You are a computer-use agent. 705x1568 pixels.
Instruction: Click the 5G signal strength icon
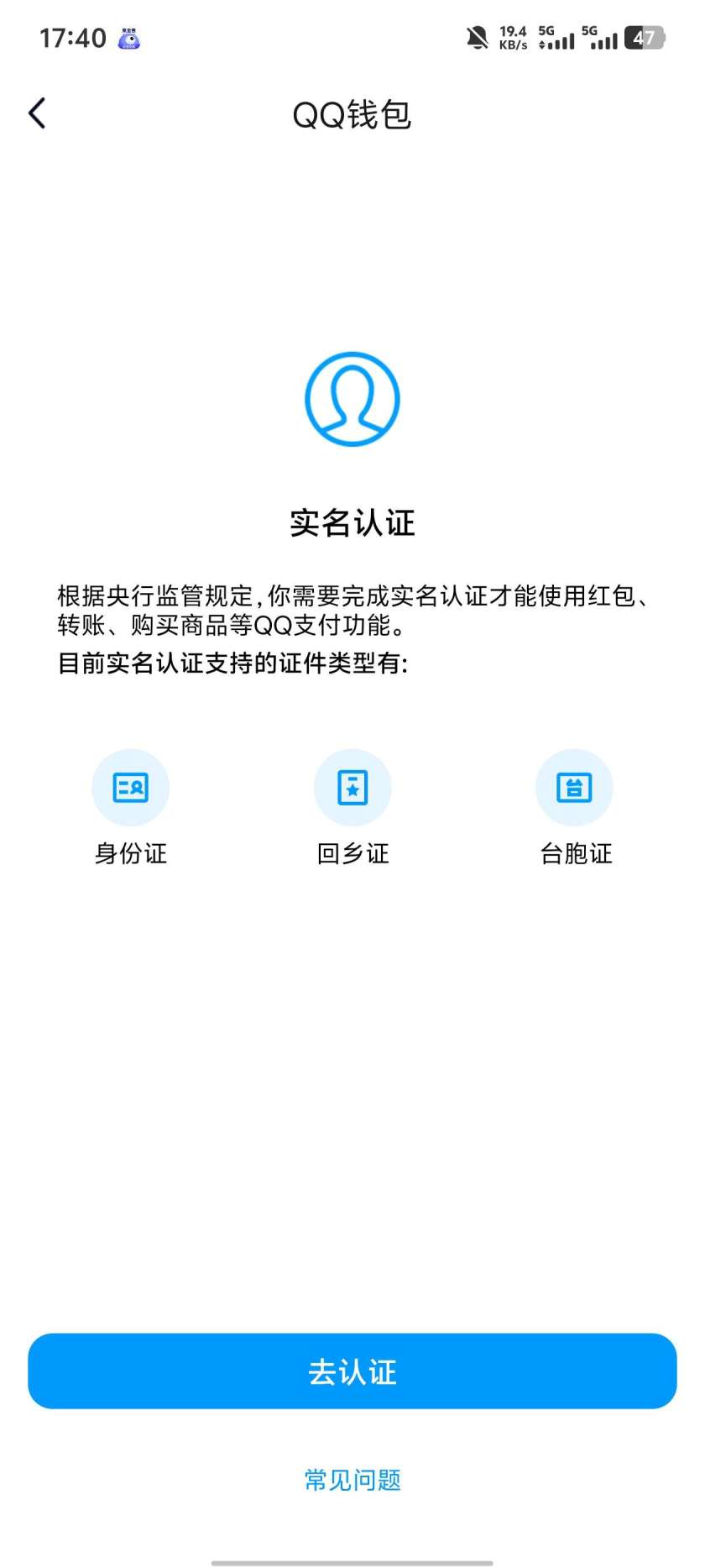556,38
